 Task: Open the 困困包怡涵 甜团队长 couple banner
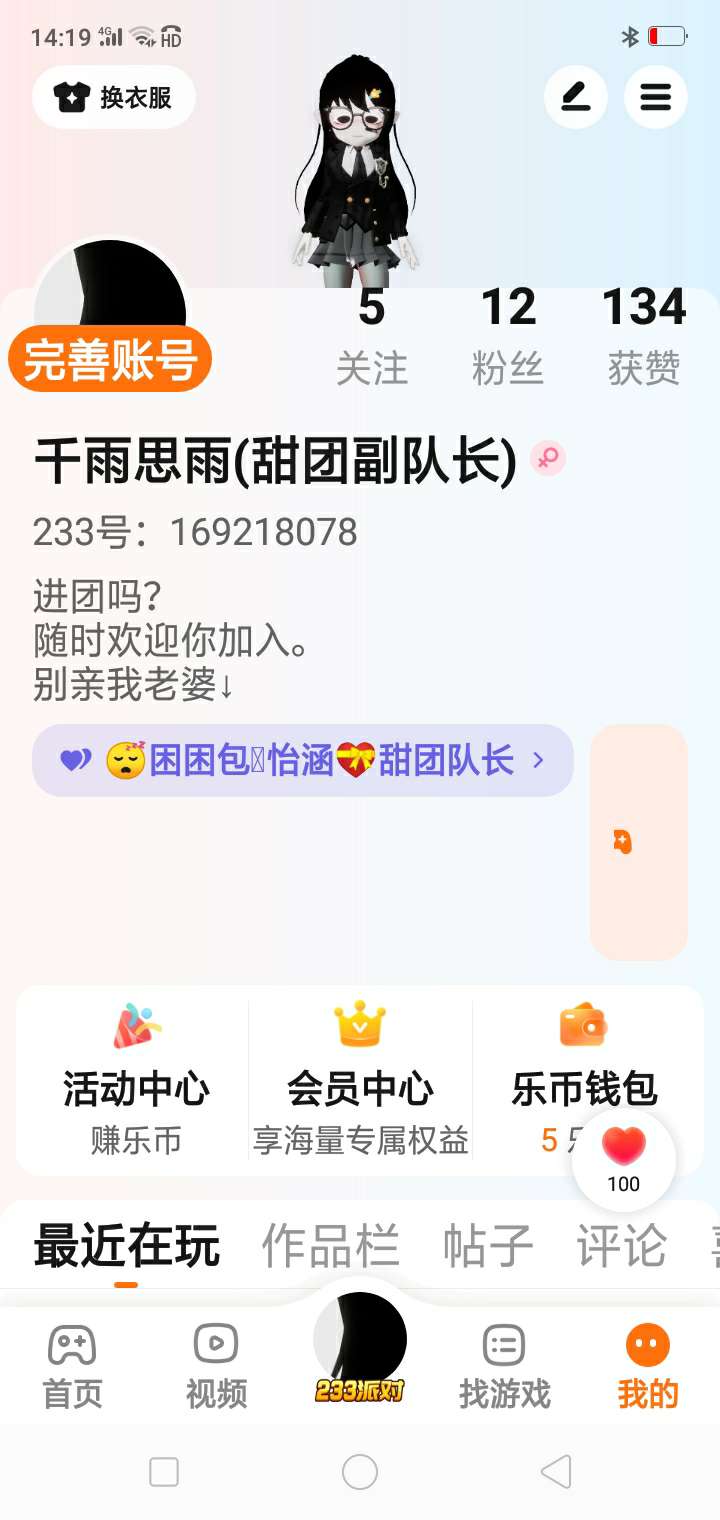coord(303,761)
